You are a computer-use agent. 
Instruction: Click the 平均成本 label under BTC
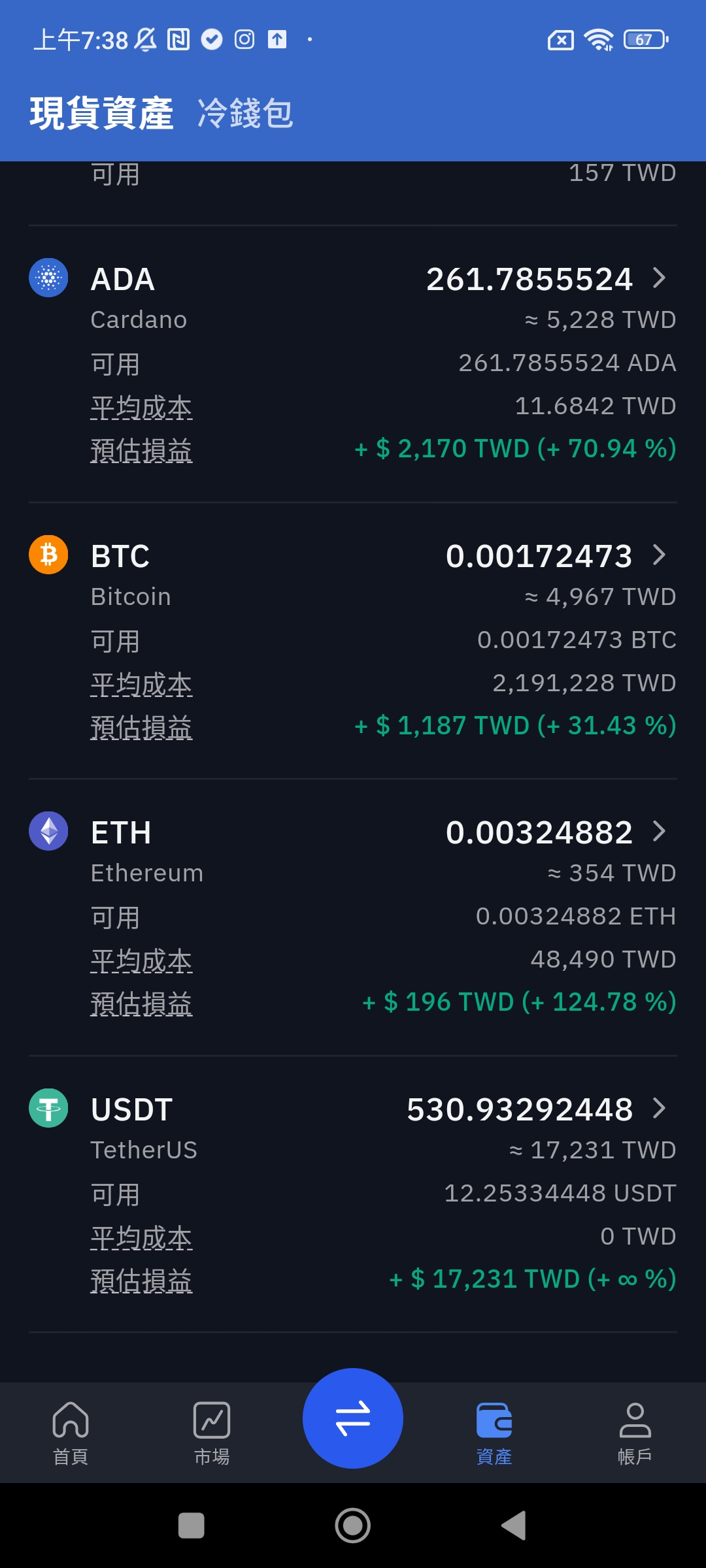click(x=141, y=683)
